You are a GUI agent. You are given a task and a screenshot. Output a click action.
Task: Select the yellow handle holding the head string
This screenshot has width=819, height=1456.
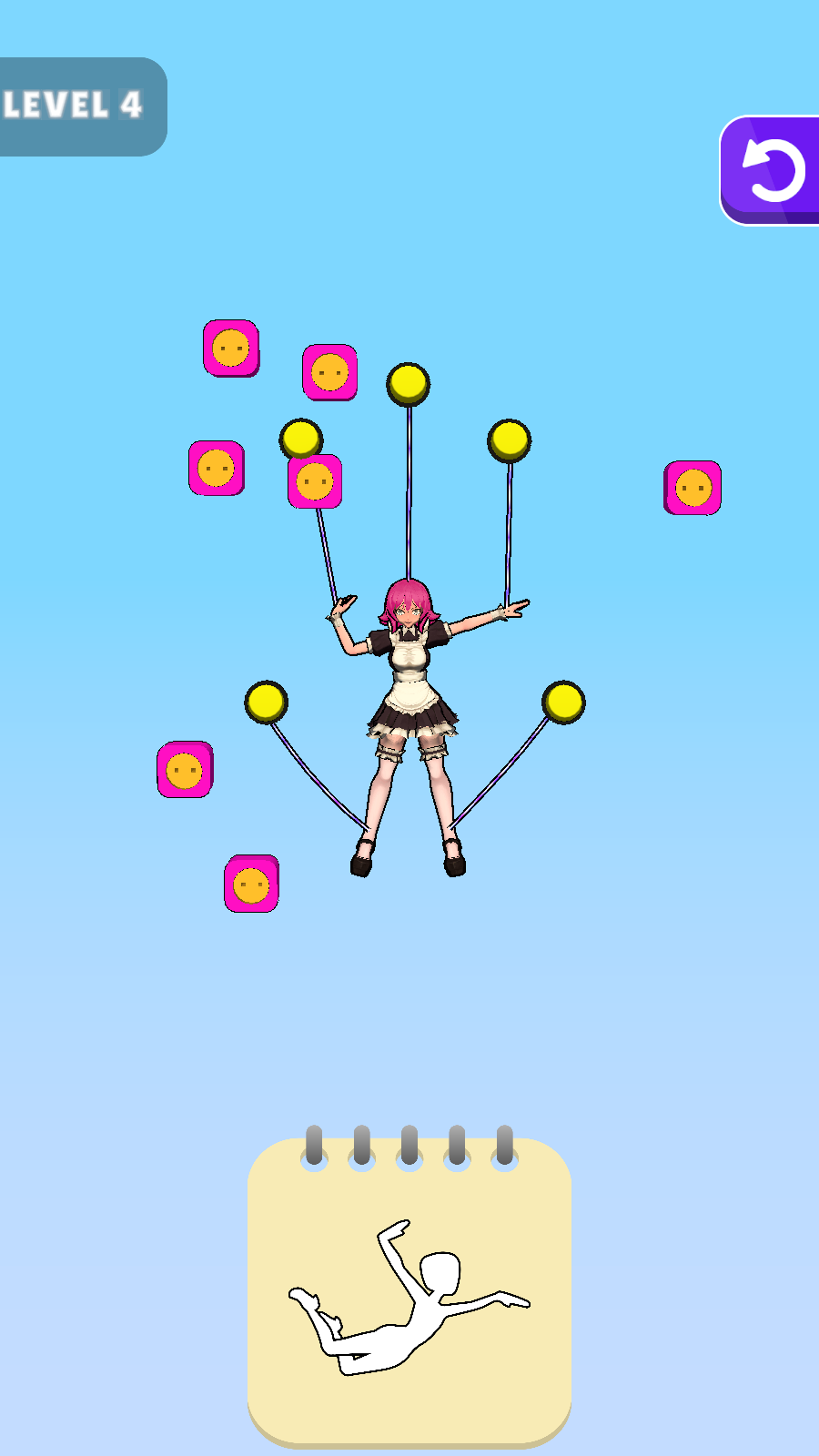click(408, 383)
